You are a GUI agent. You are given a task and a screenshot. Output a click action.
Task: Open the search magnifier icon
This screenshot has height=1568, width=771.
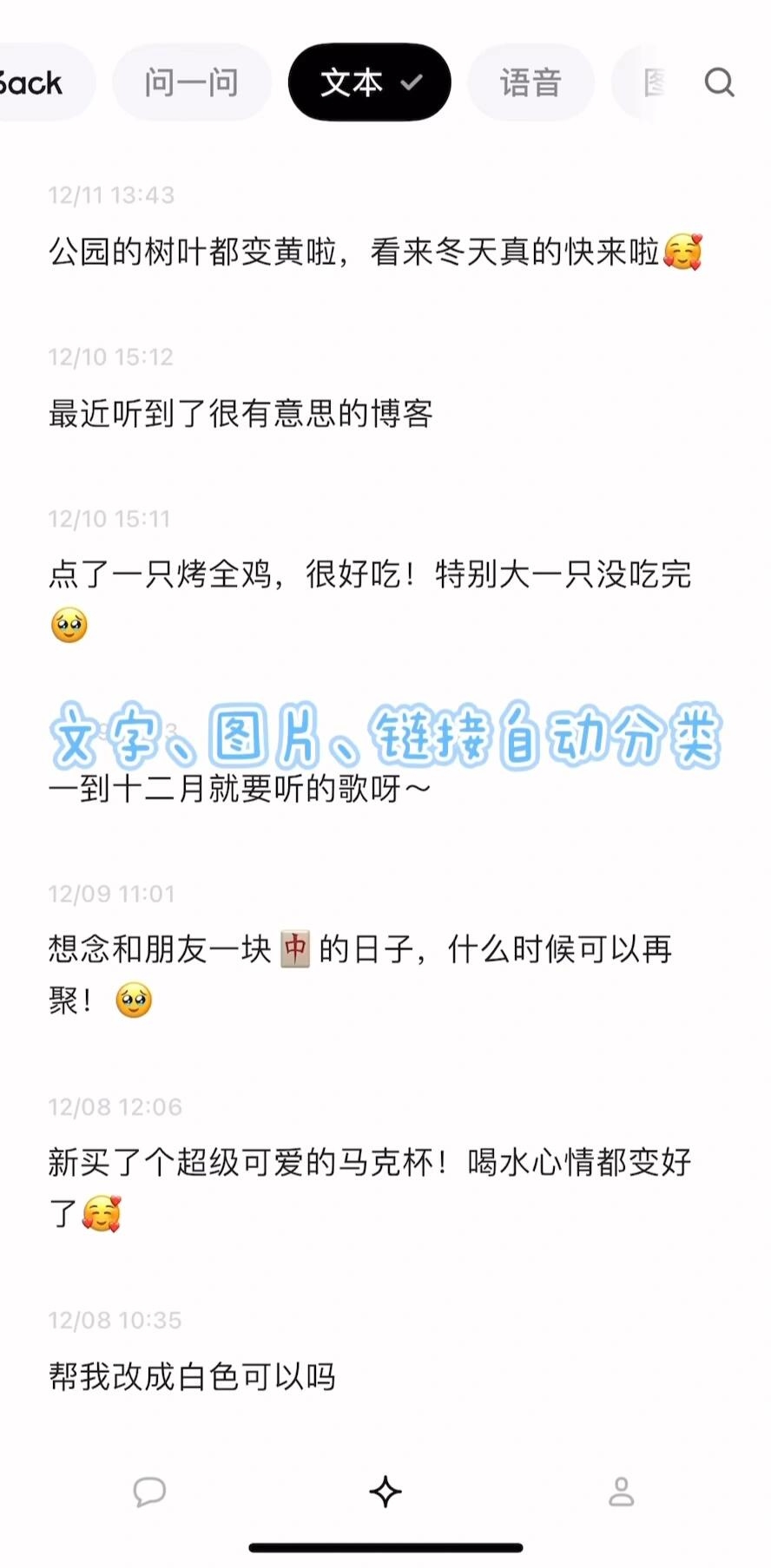pyautogui.click(x=719, y=82)
